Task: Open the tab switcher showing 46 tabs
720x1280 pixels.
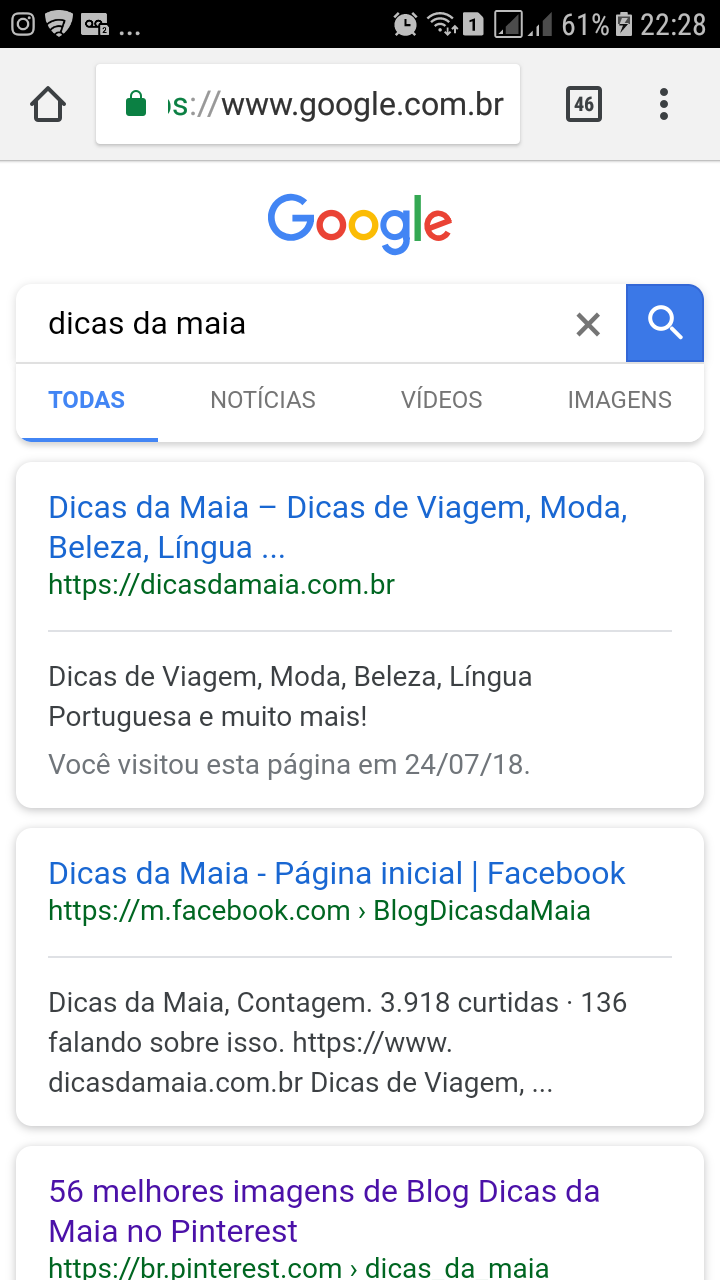Action: click(584, 103)
